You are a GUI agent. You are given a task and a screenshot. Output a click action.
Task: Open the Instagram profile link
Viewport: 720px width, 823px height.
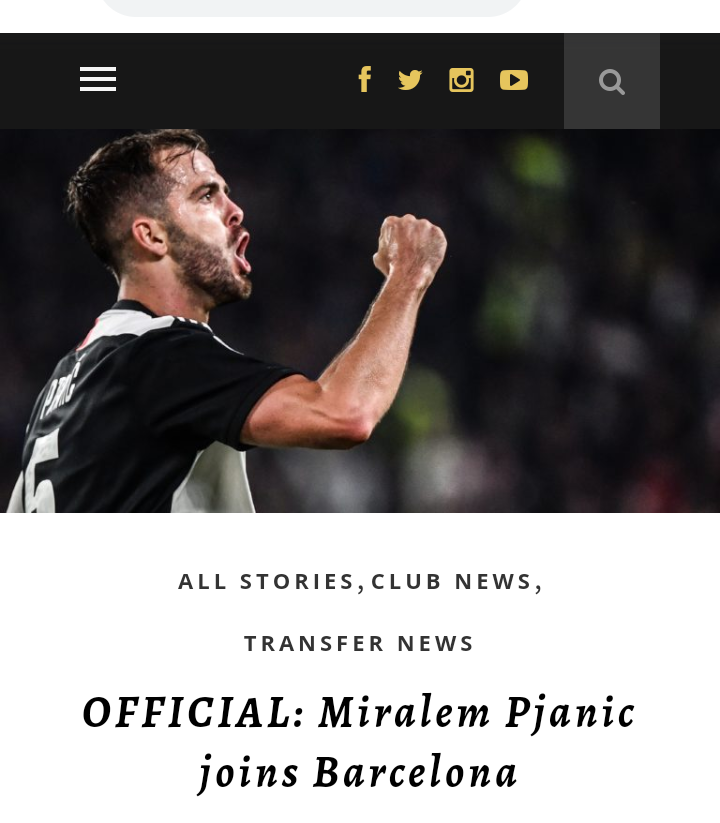click(x=461, y=80)
